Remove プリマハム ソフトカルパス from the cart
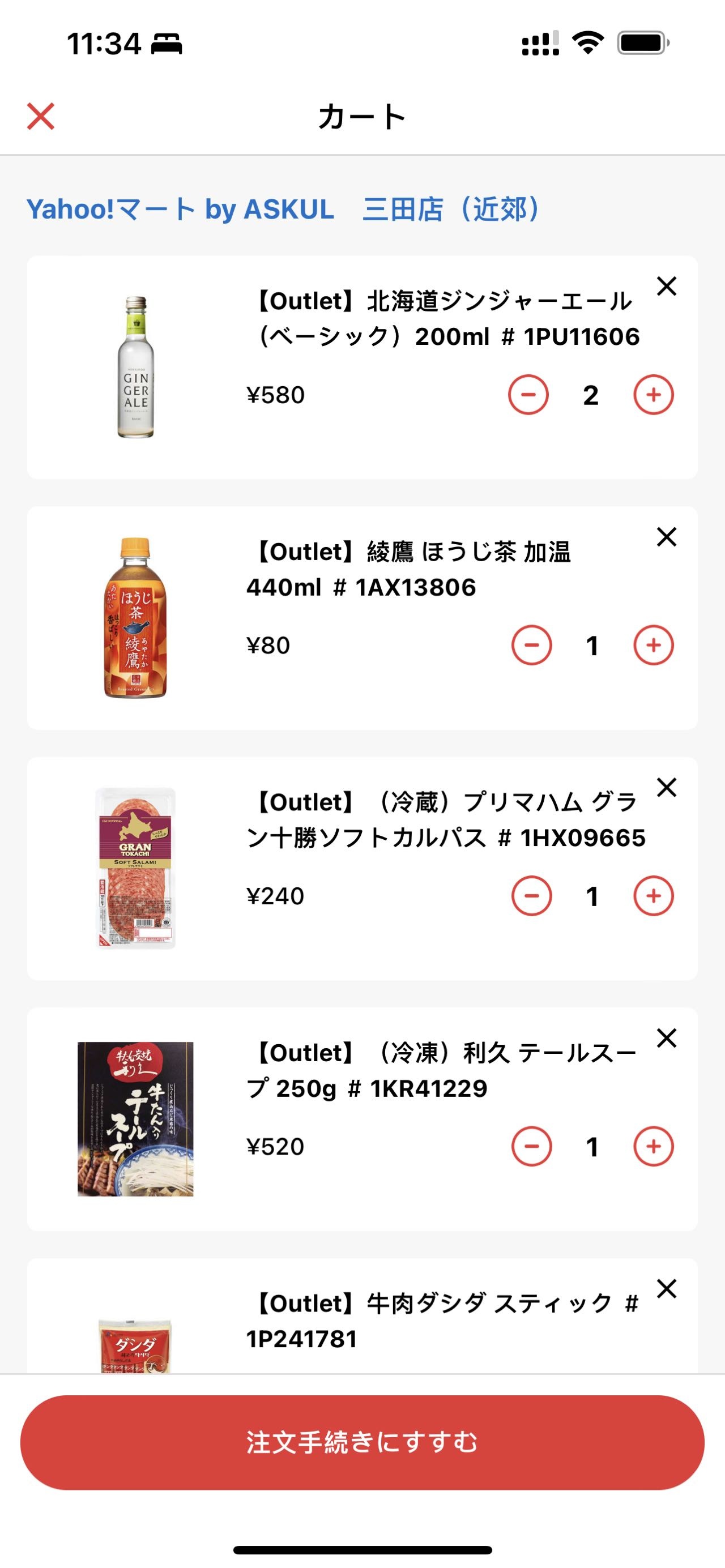725x1568 pixels. point(667,787)
